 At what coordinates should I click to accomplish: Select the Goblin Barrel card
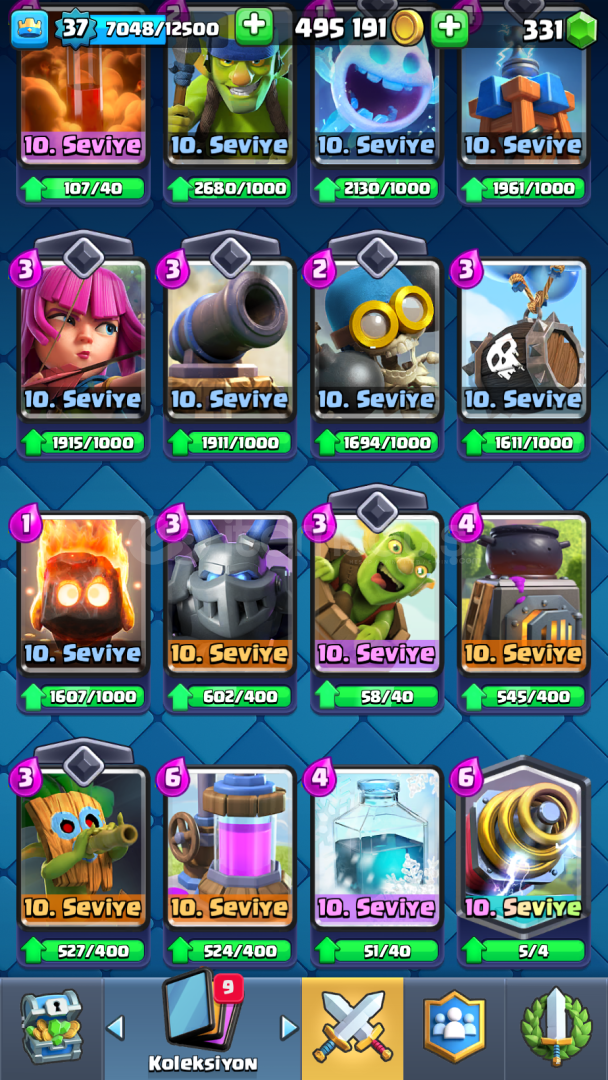(377, 594)
